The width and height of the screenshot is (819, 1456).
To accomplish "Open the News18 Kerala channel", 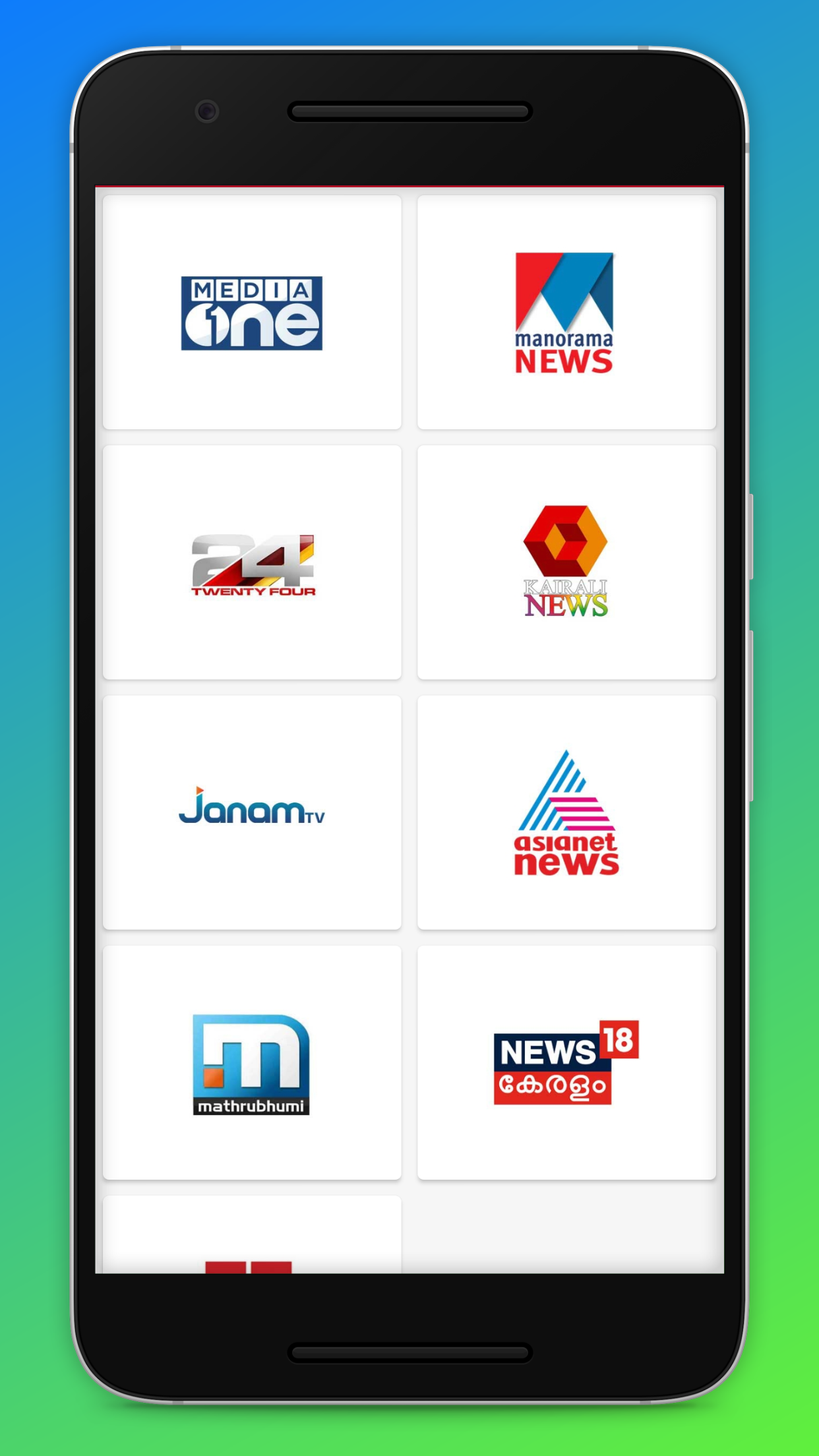I will tap(566, 1062).
